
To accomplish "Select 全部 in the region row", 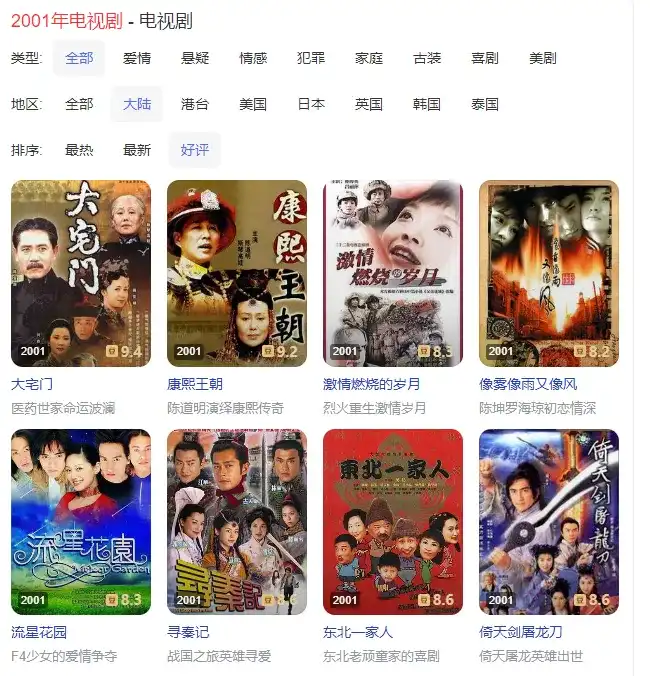I will click(x=79, y=104).
